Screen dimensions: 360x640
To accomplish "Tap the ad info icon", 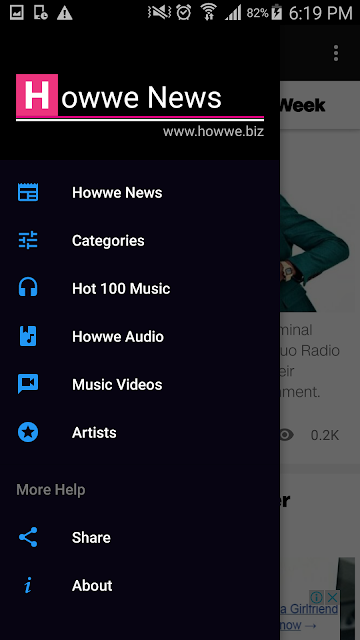I will coord(317,598).
